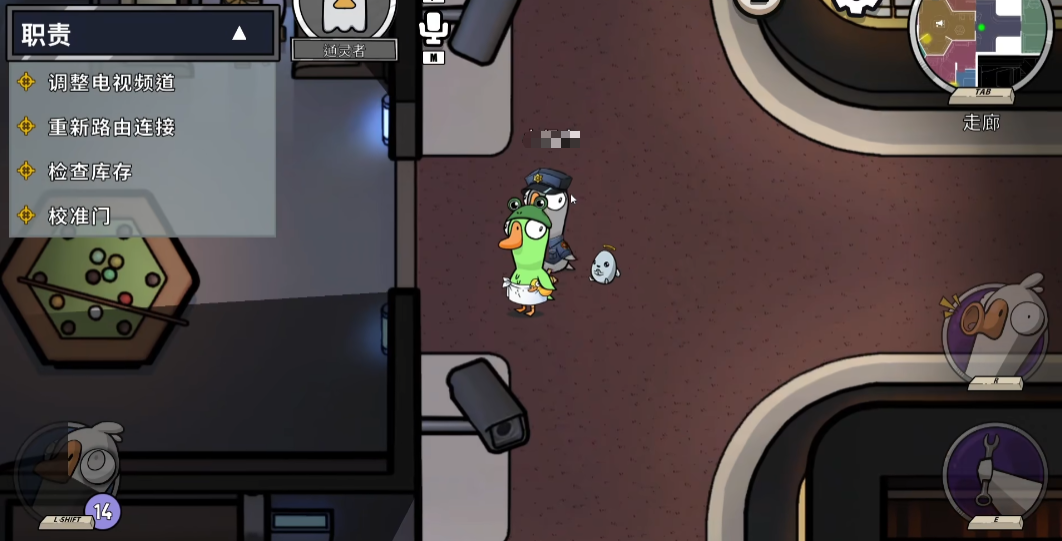
Task: Tap the wrench use button
Action: coord(995,472)
